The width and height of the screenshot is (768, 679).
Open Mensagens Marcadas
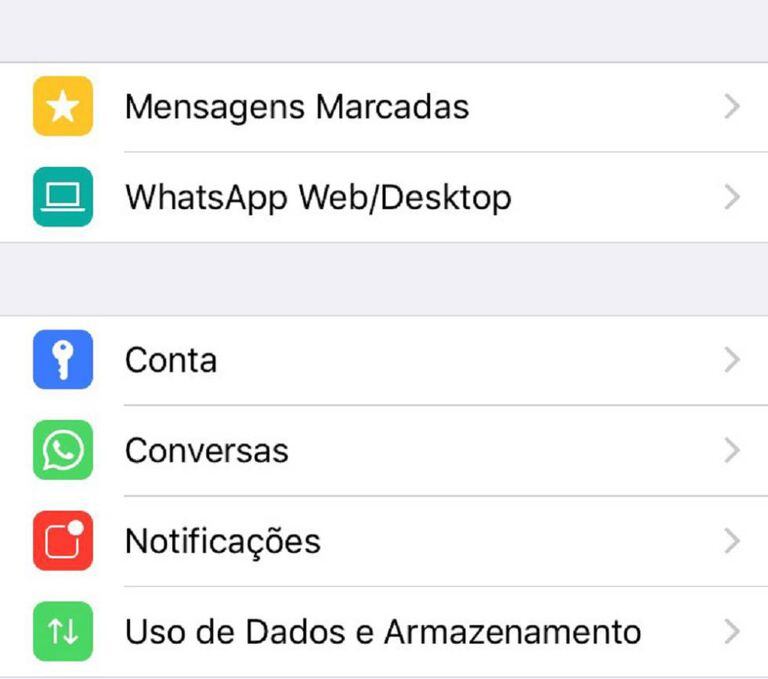(296, 107)
